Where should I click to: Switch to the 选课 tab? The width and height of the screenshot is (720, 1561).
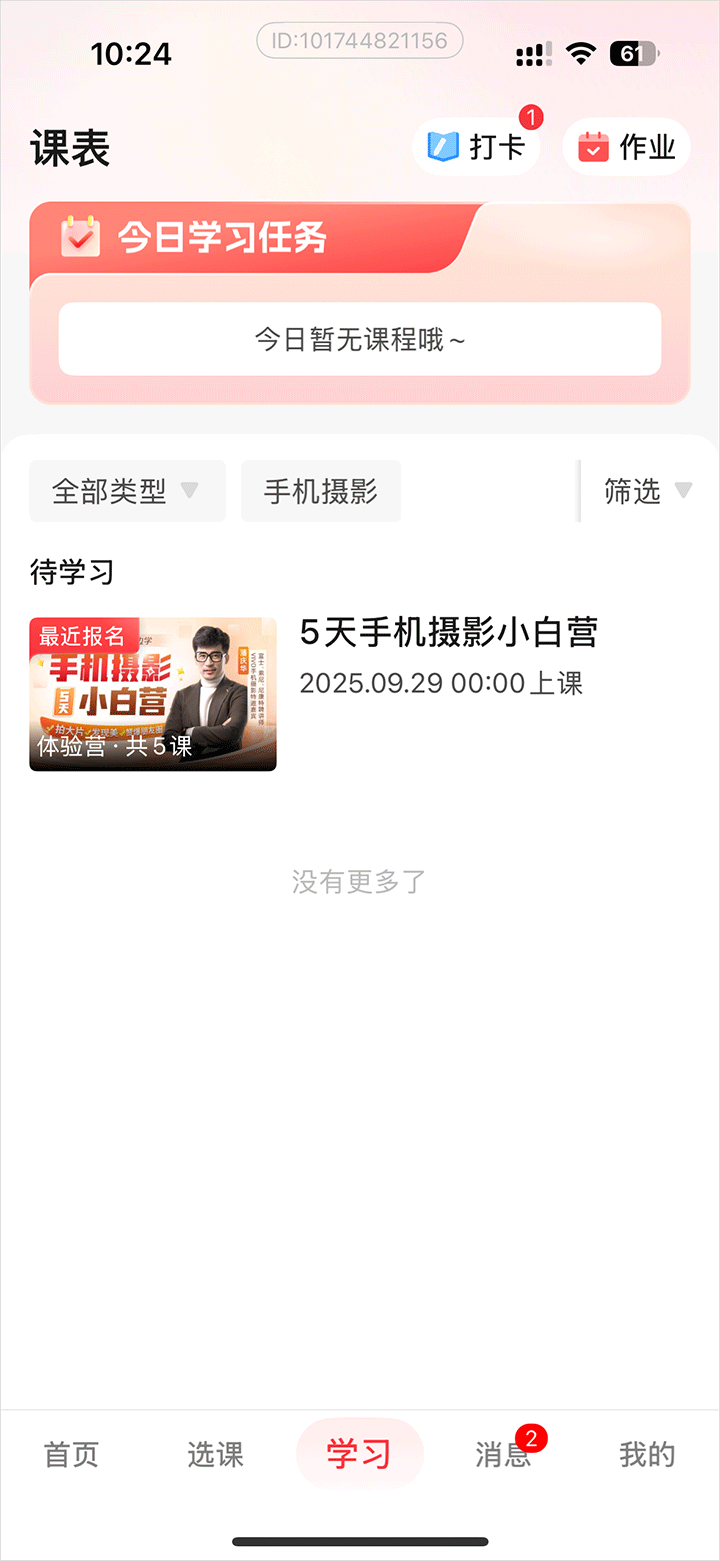click(215, 1454)
